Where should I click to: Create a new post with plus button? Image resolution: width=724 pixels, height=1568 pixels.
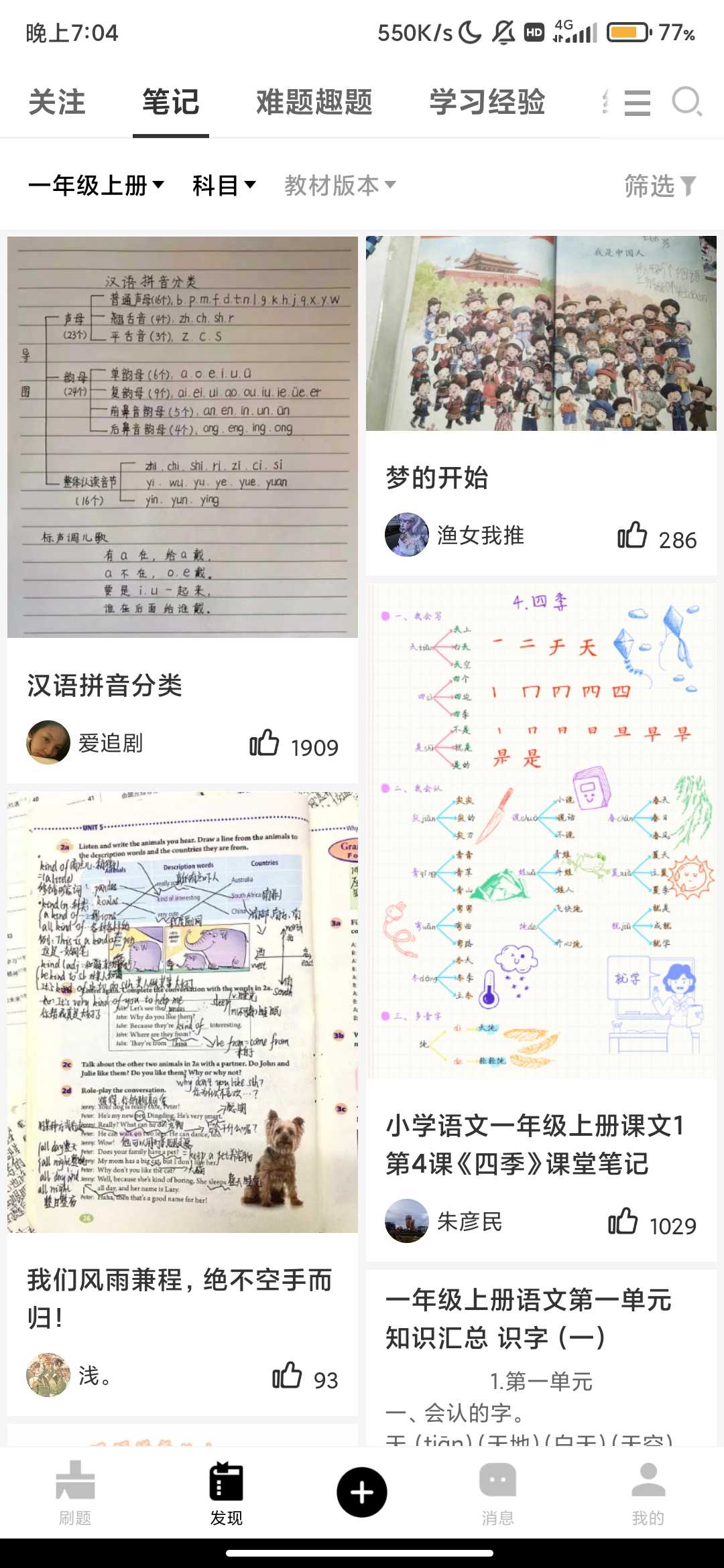pyautogui.click(x=362, y=1493)
